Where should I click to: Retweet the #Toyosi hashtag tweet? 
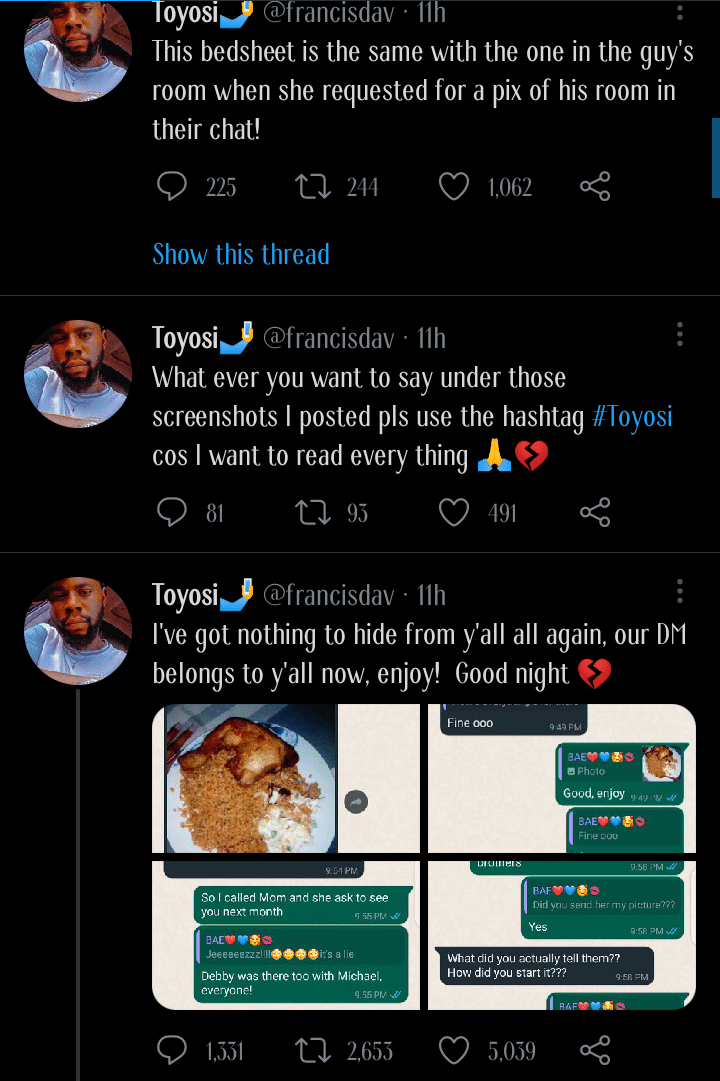click(x=311, y=512)
